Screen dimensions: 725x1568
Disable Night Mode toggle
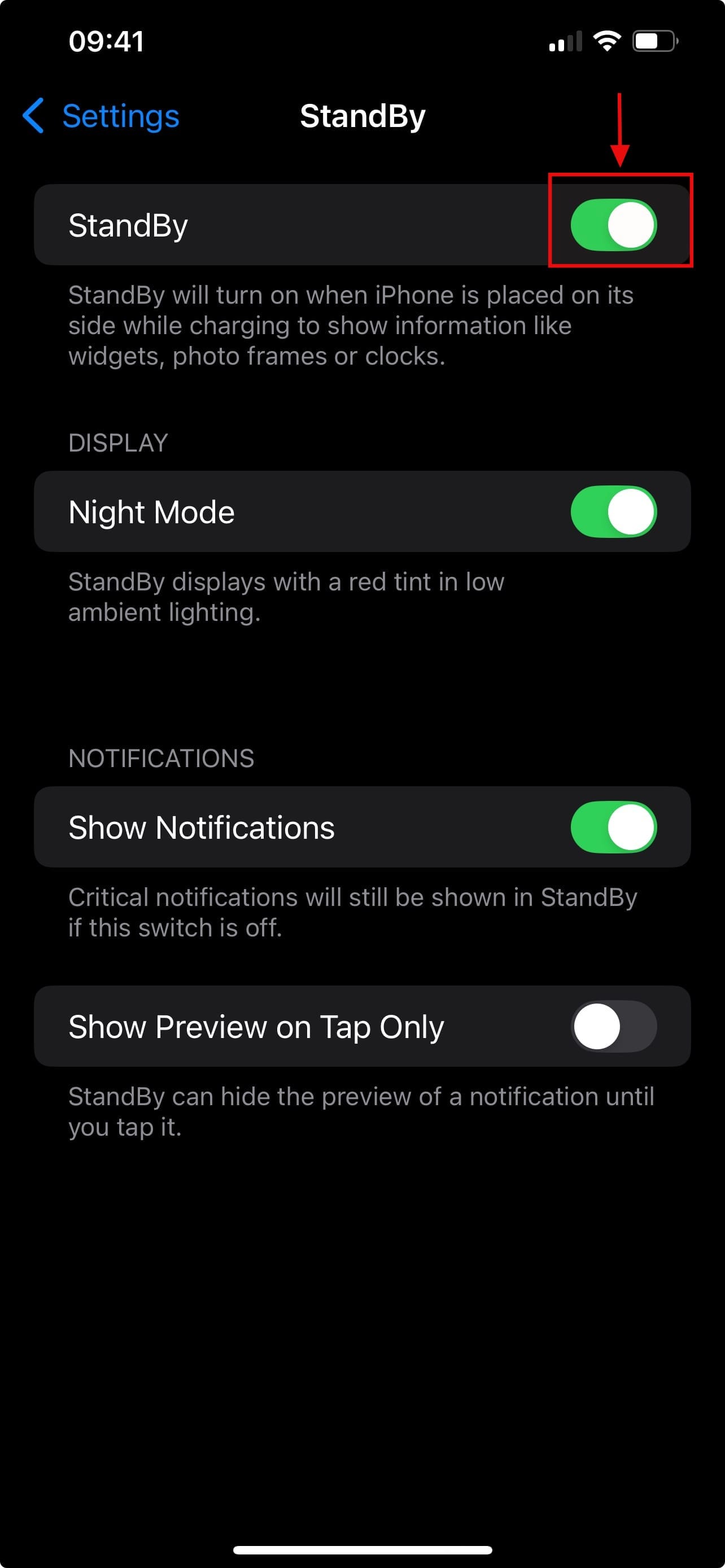613,511
